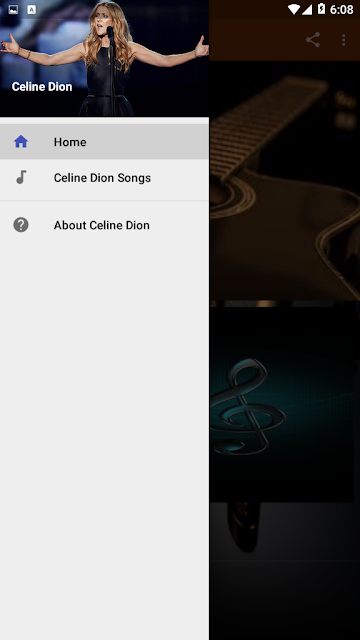Open About Celine Dion
Image resolution: width=360 pixels, height=640 pixels.
pos(104,225)
